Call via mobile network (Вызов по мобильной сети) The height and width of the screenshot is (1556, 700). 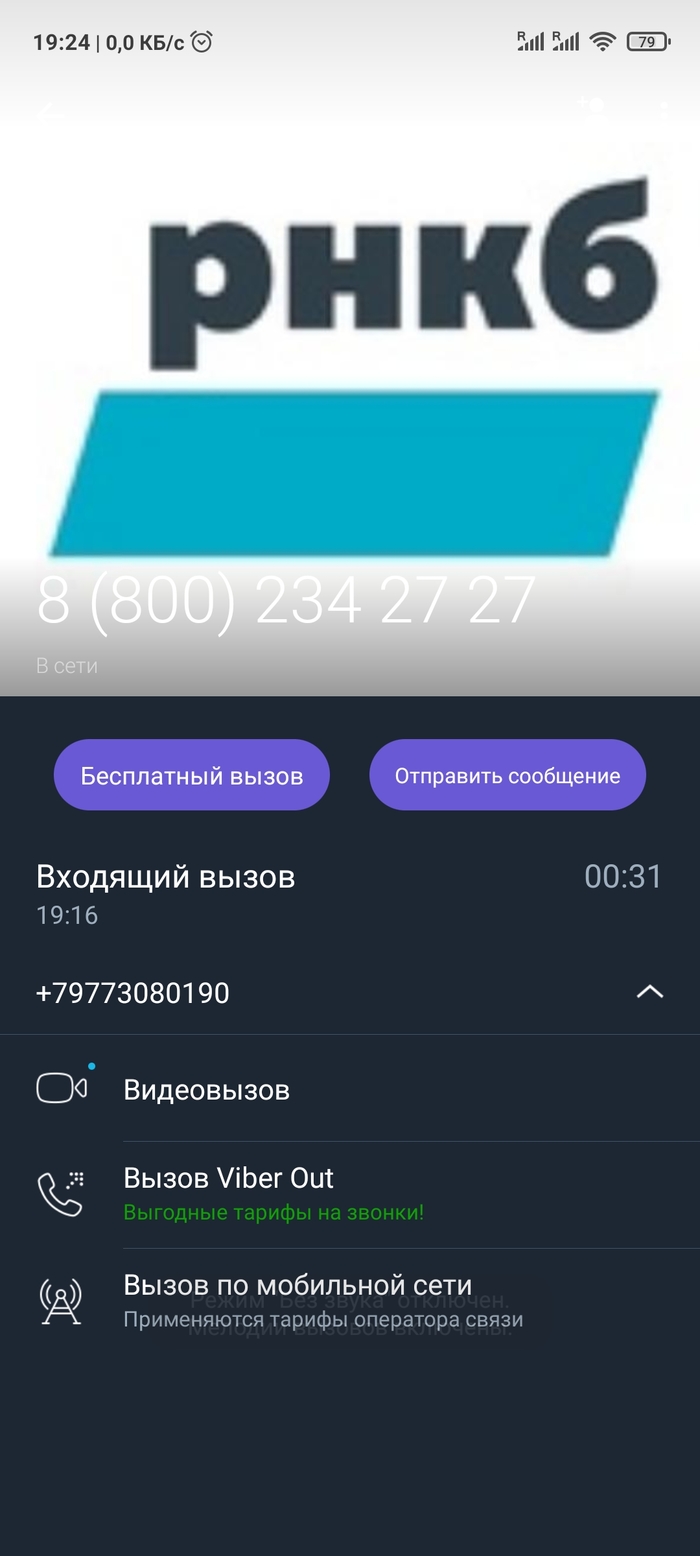[297, 1300]
